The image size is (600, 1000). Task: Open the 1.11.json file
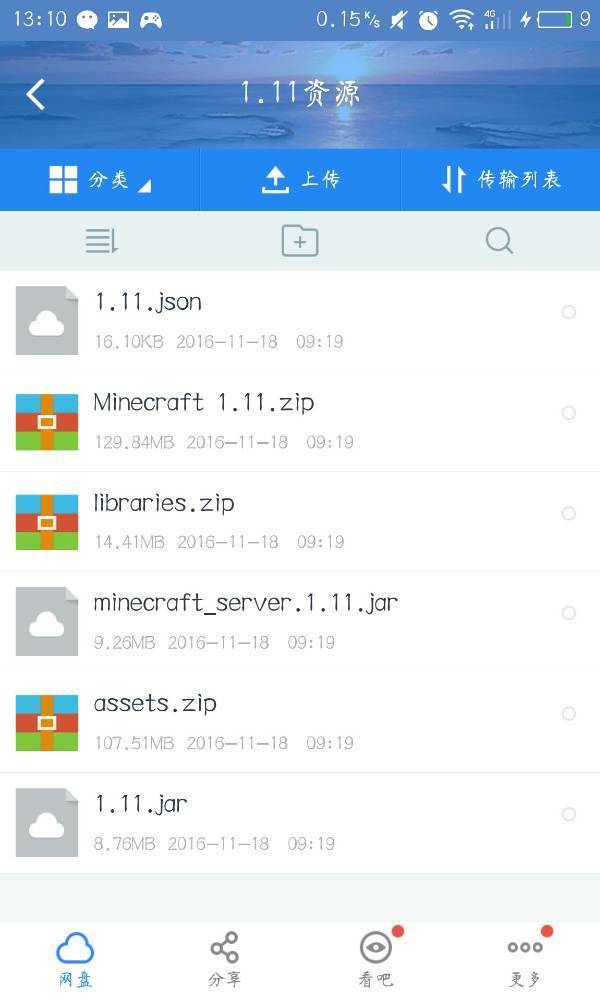click(148, 302)
